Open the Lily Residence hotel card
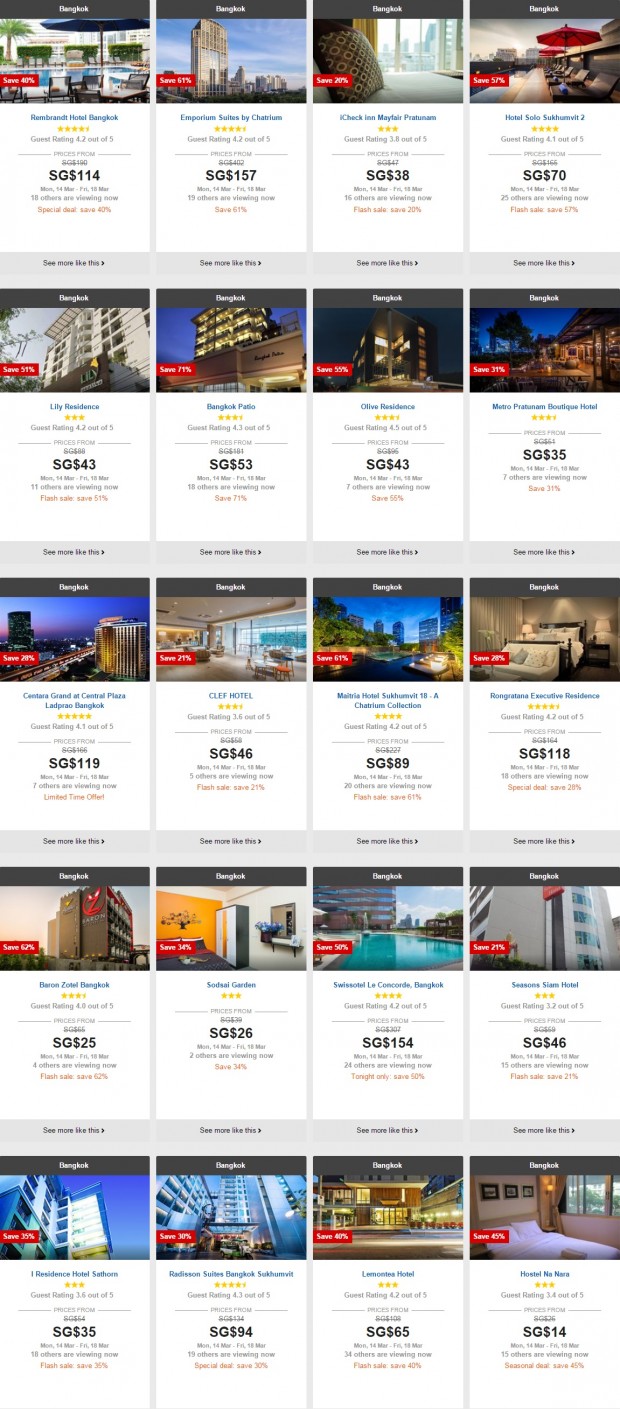The height and width of the screenshot is (1409, 620). pyautogui.click(x=74, y=407)
